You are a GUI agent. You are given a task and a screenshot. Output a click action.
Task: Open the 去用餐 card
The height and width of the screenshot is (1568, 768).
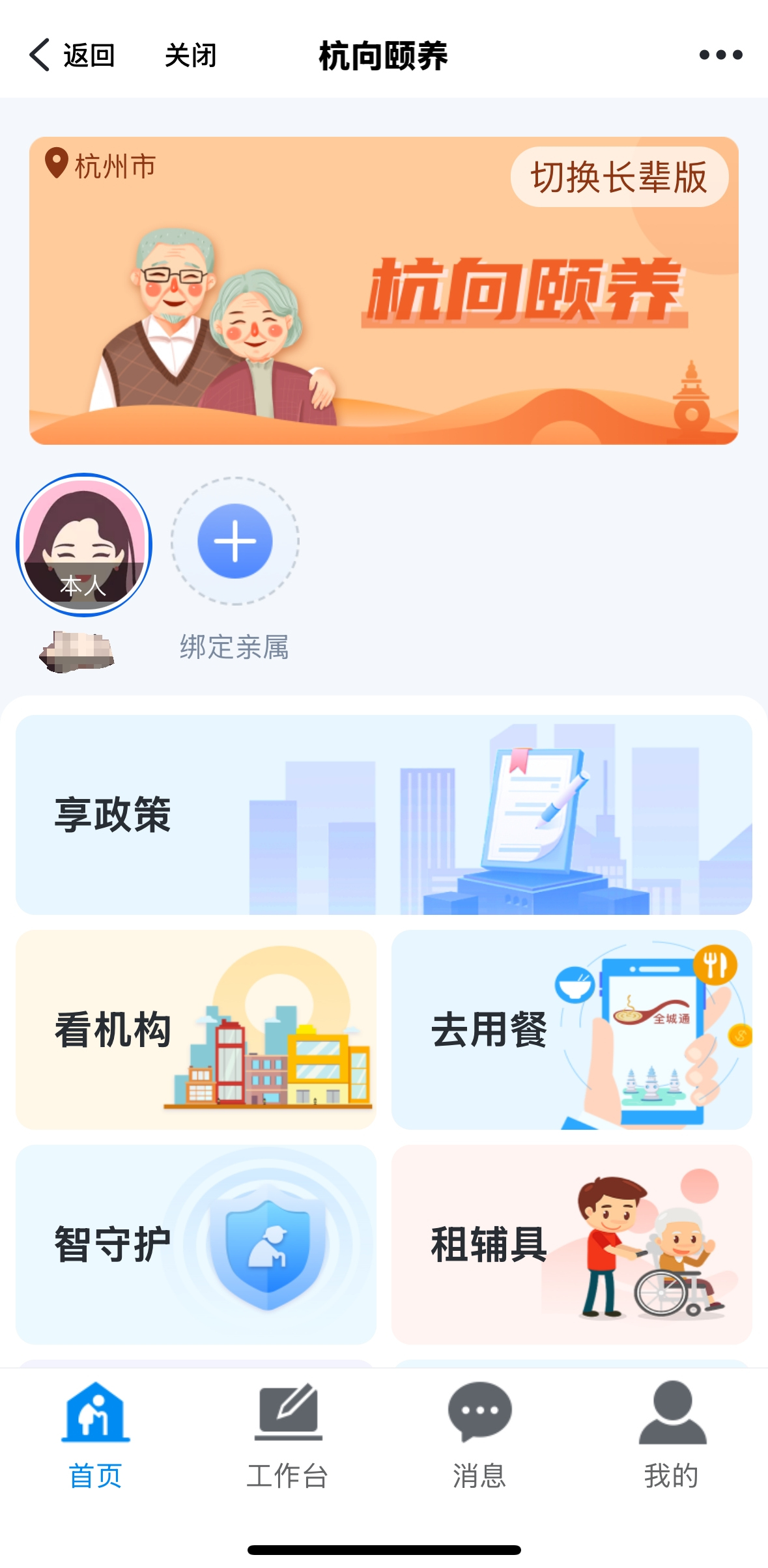tap(571, 1029)
